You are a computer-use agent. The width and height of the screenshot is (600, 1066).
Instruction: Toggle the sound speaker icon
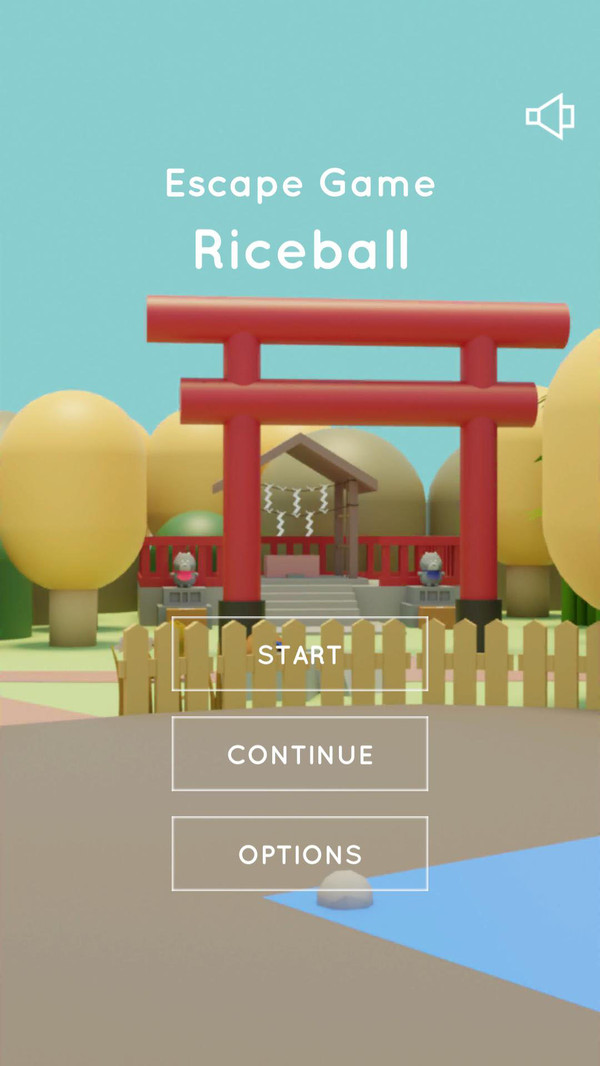point(550,117)
